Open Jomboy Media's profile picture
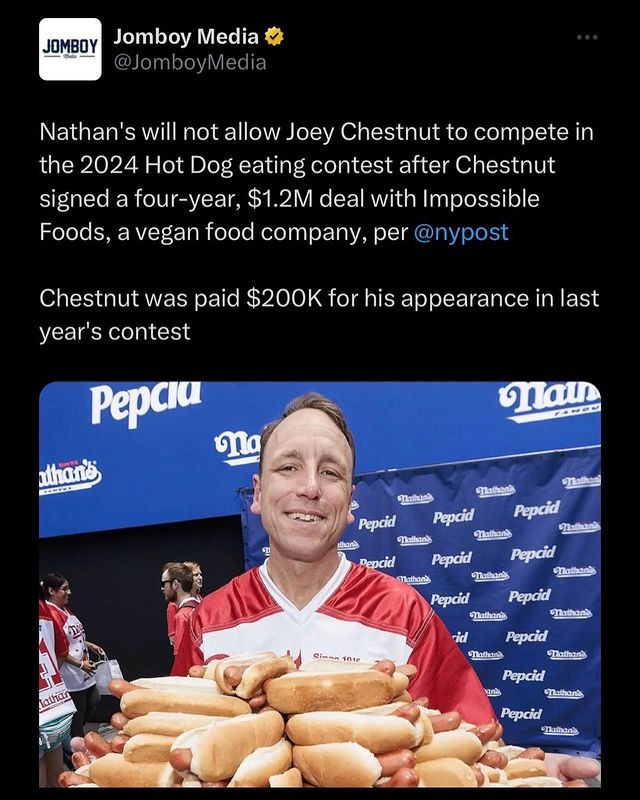Image resolution: width=640 pixels, height=800 pixels. pyautogui.click(x=70, y=49)
